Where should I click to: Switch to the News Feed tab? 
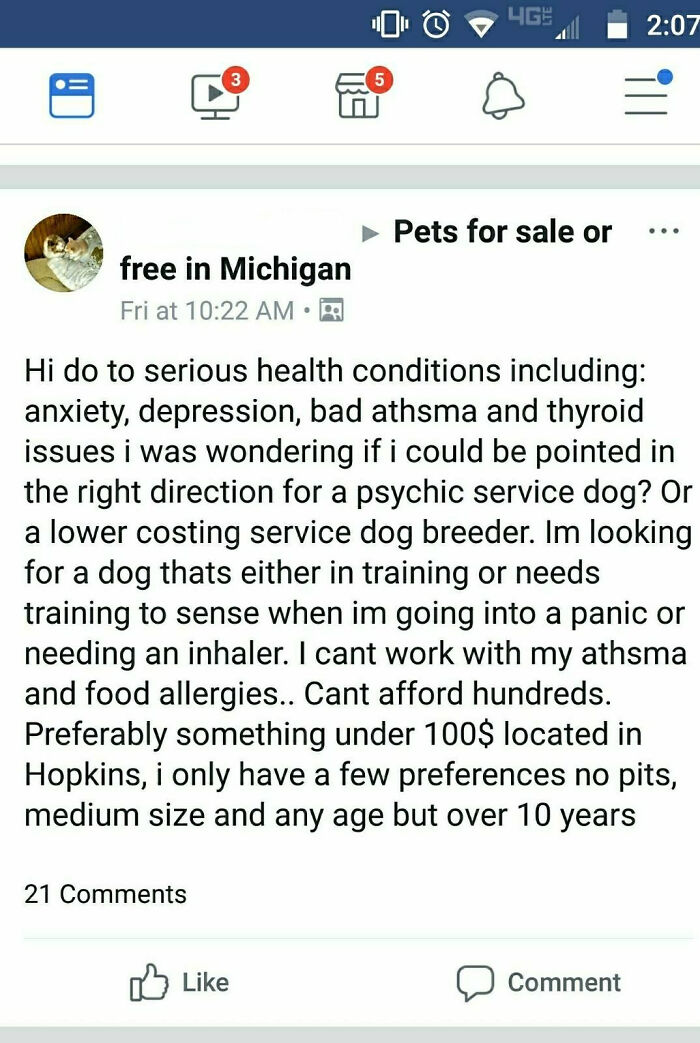(x=72, y=97)
